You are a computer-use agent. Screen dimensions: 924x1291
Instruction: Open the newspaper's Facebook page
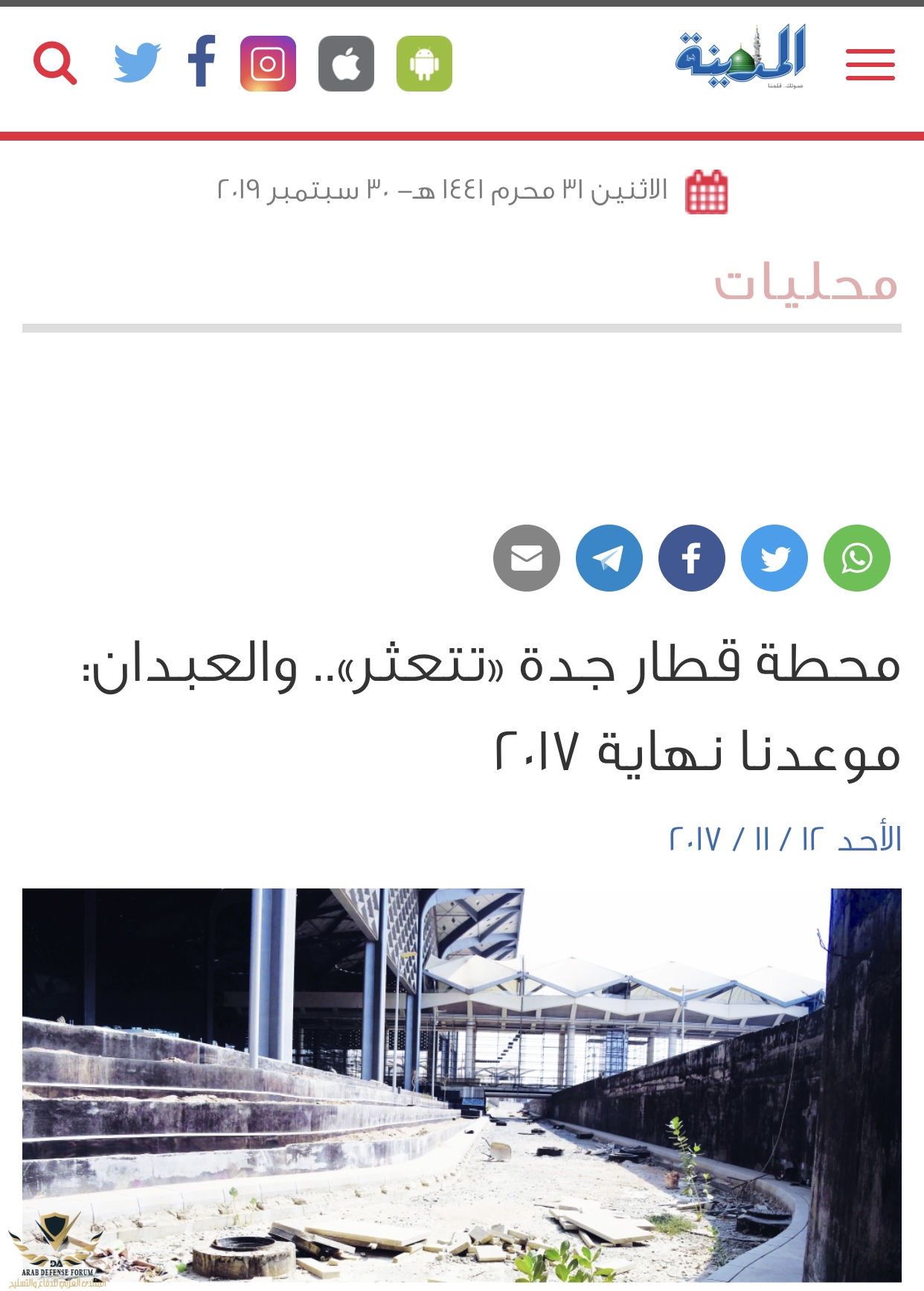tap(202, 62)
